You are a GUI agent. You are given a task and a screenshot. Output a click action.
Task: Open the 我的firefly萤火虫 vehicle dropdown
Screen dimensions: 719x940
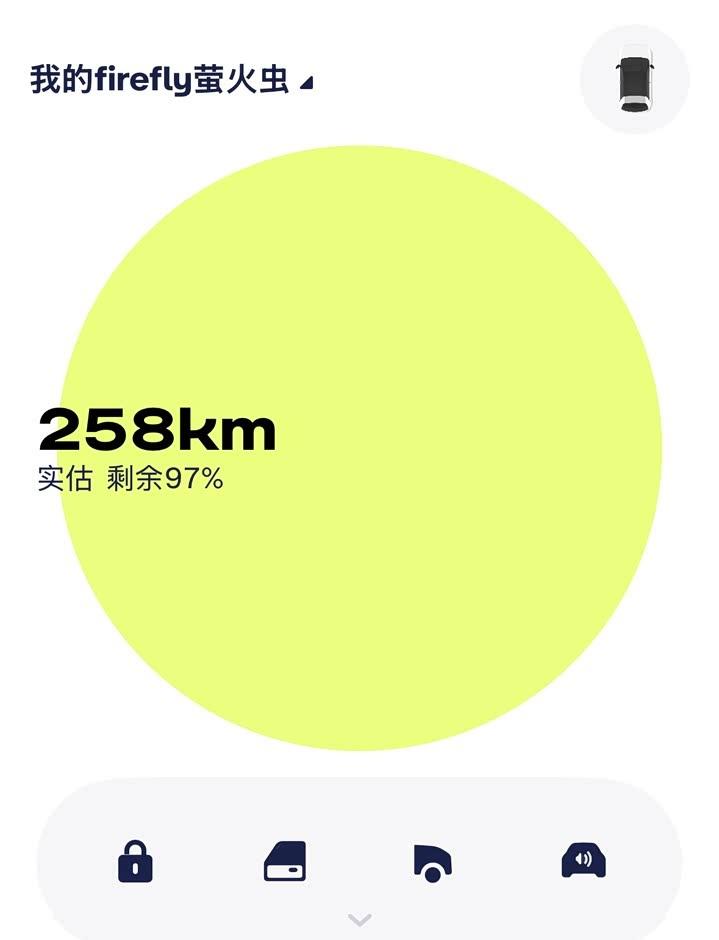click(171, 80)
